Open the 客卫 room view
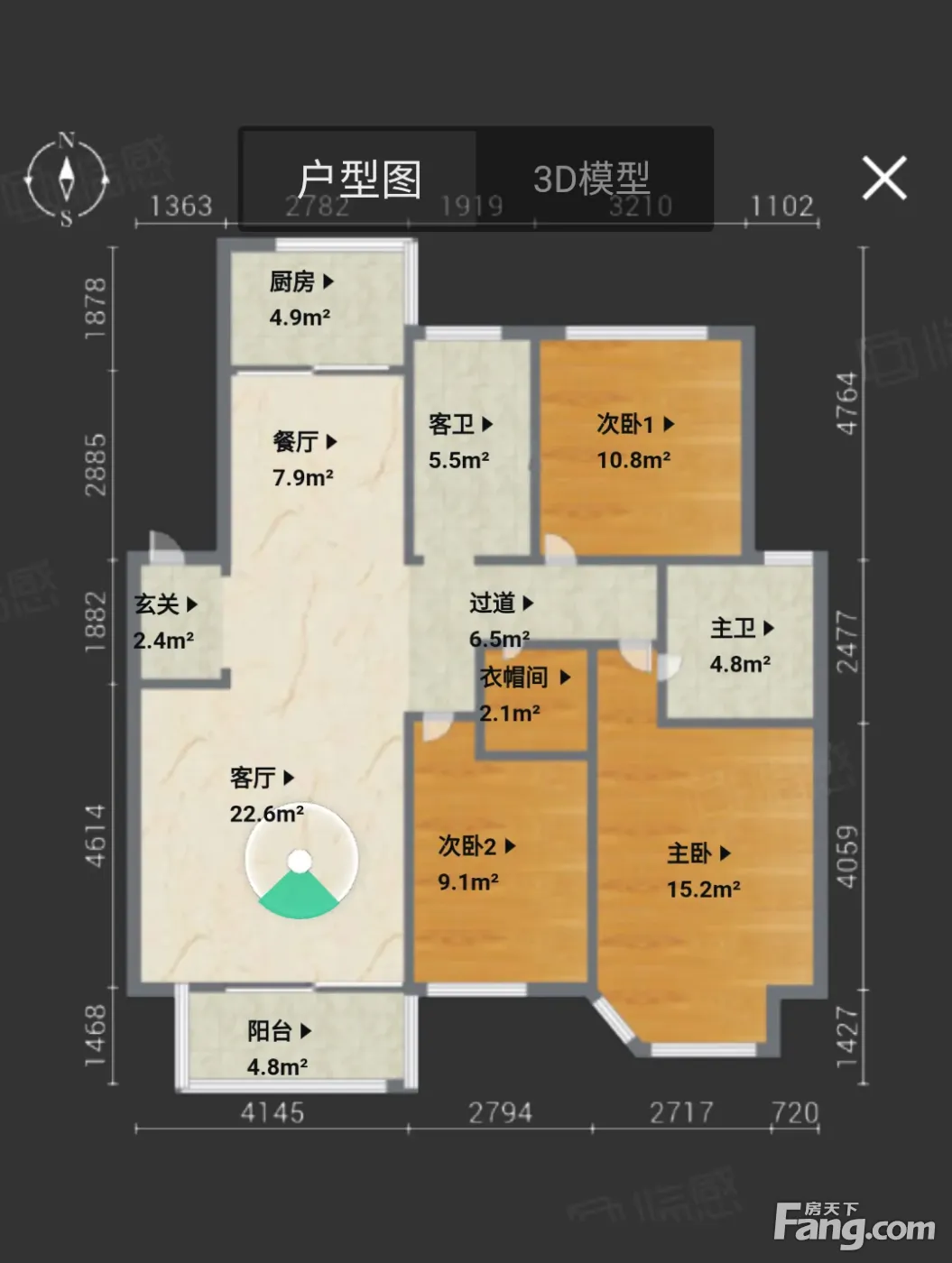 (x=461, y=424)
